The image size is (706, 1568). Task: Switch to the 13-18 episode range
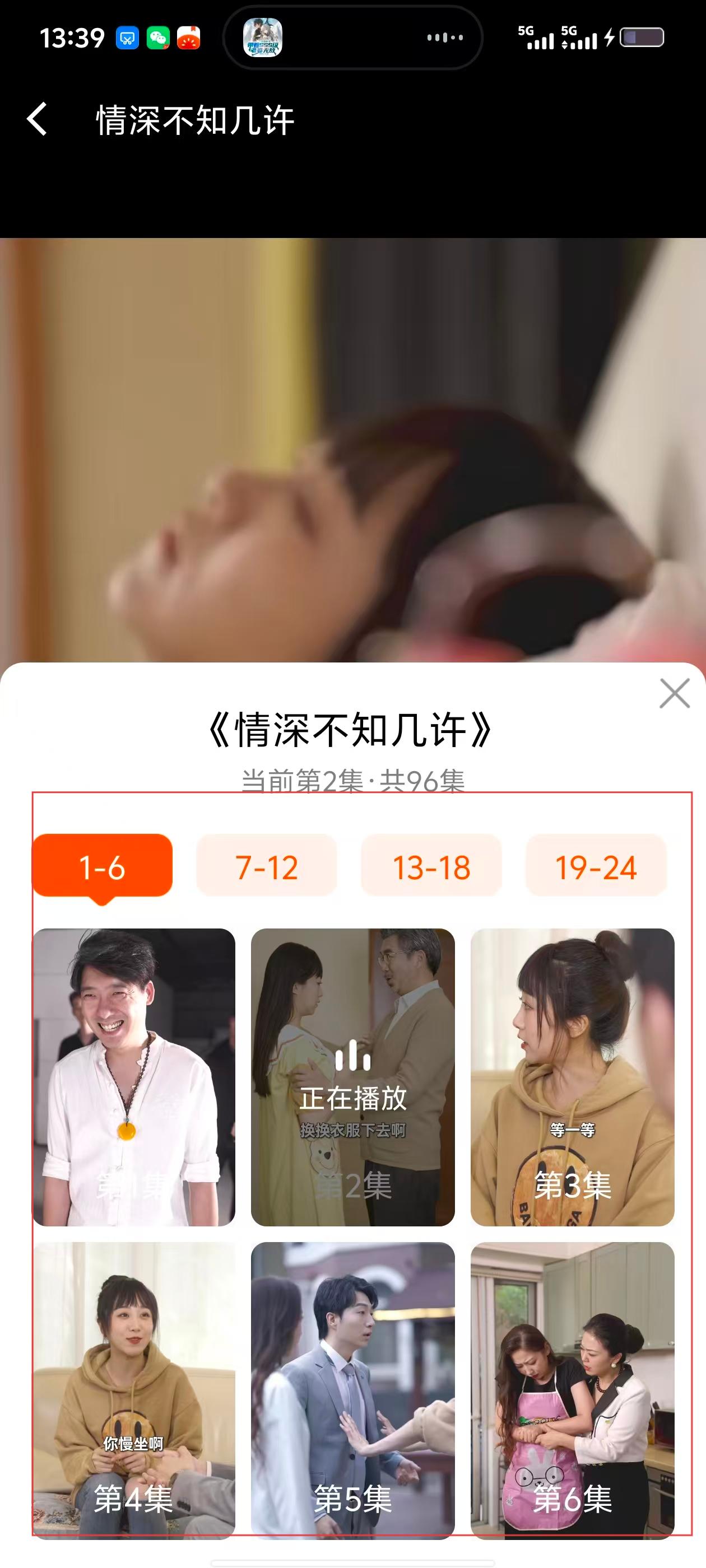coord(431,866)
